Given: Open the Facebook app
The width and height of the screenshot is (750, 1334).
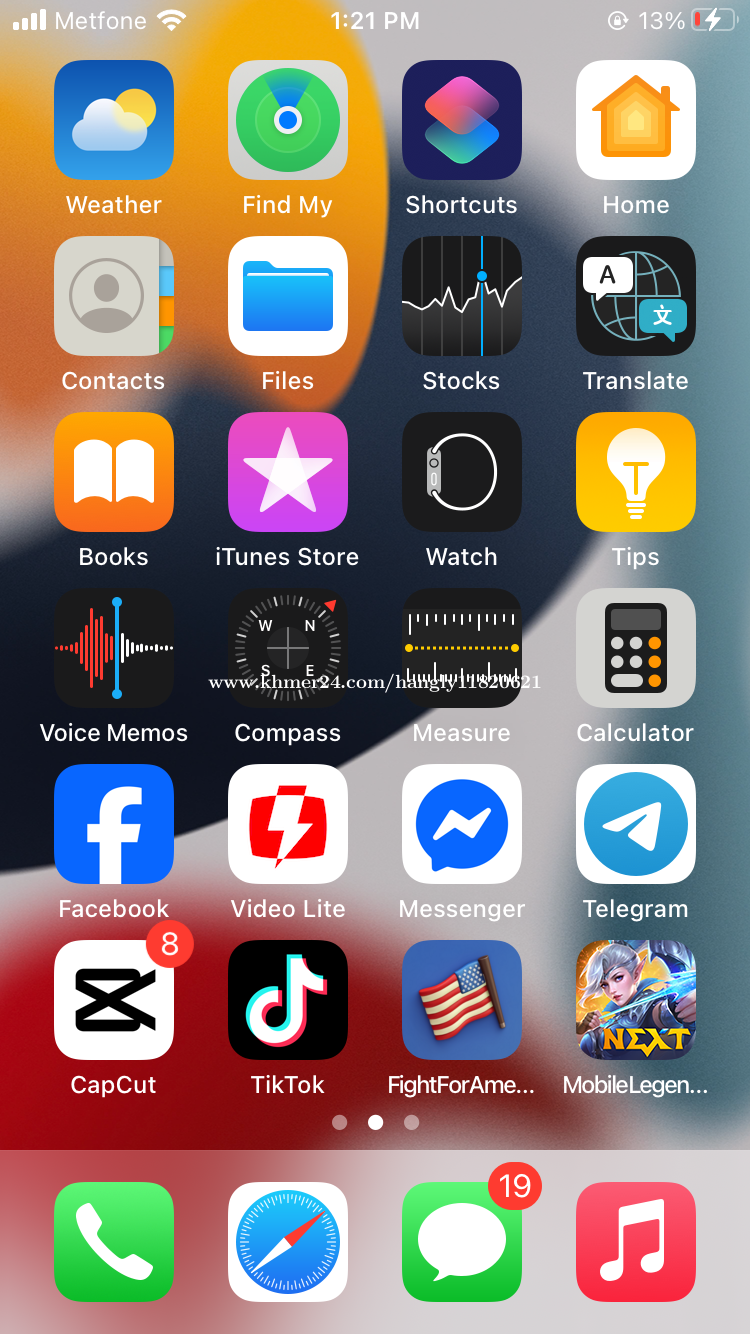Looking at the screenshot, I should (x=114, y=824).
